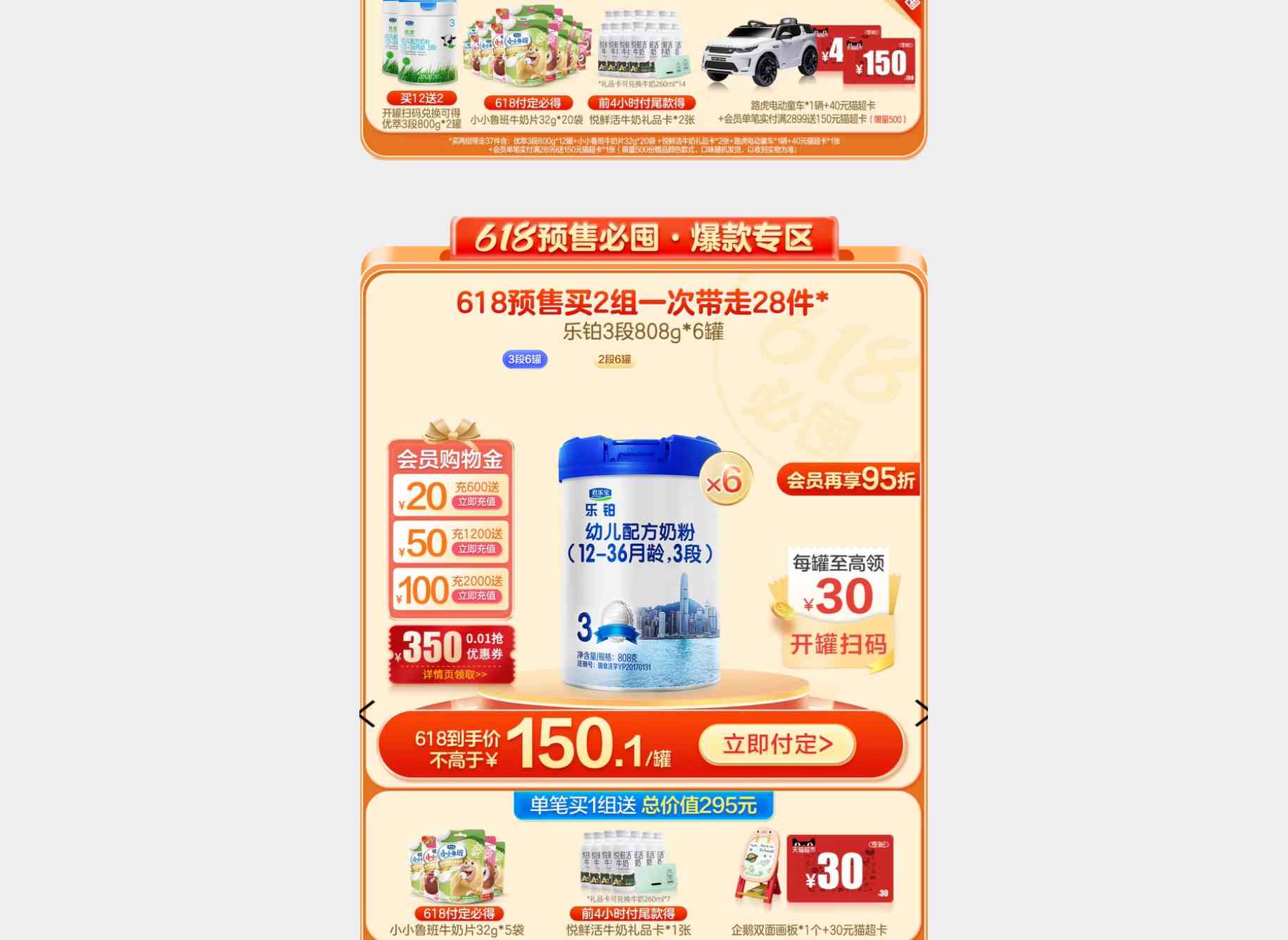This screenshot has width=1288, height=940.
Task: Tap 立即充值 for the 充2000送100 offer
Action: (x=477, y=596)
